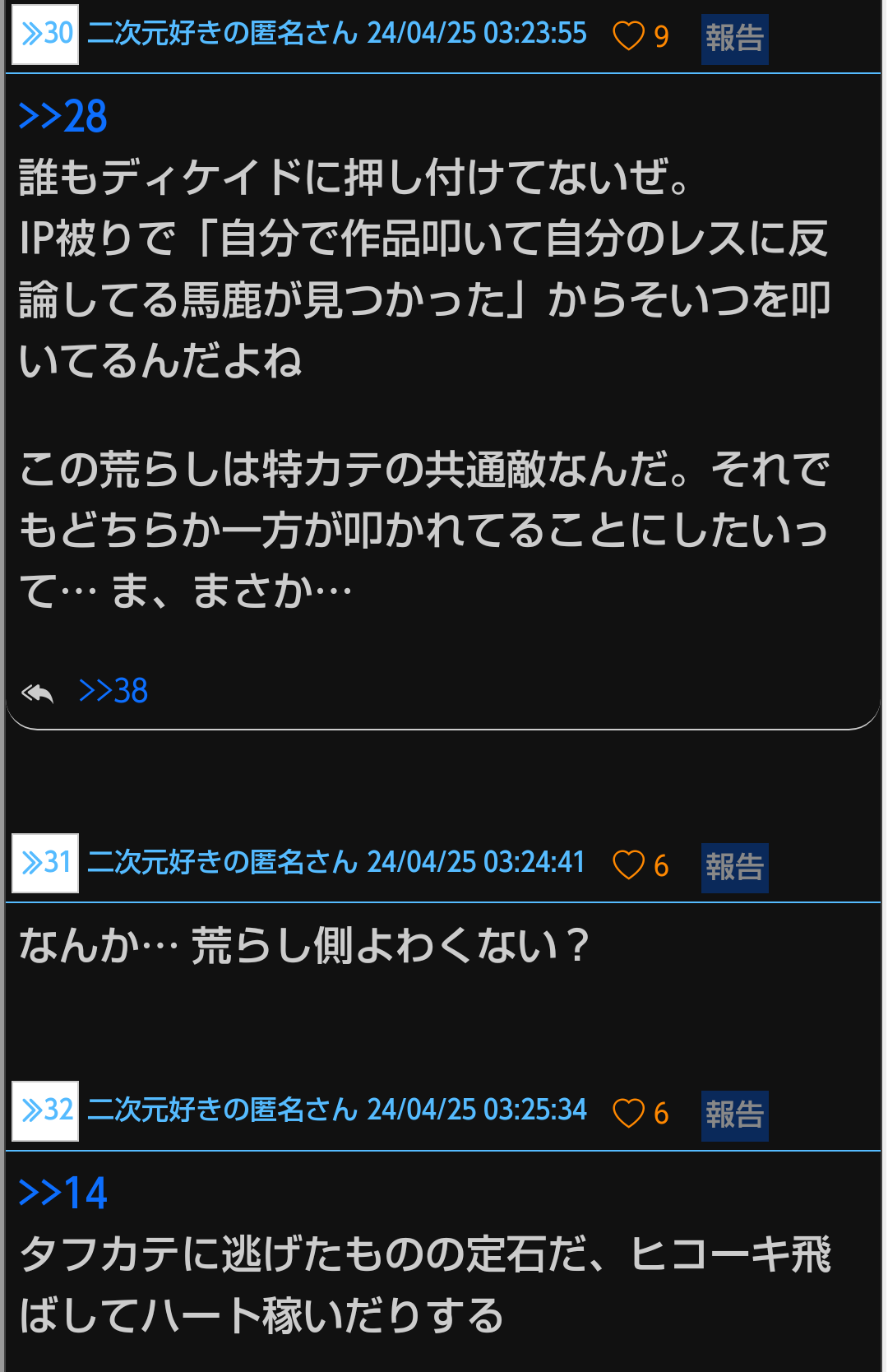Open the >>28 anchor link
Viewport: 888px width, 1372px height.
pos(63,117)
